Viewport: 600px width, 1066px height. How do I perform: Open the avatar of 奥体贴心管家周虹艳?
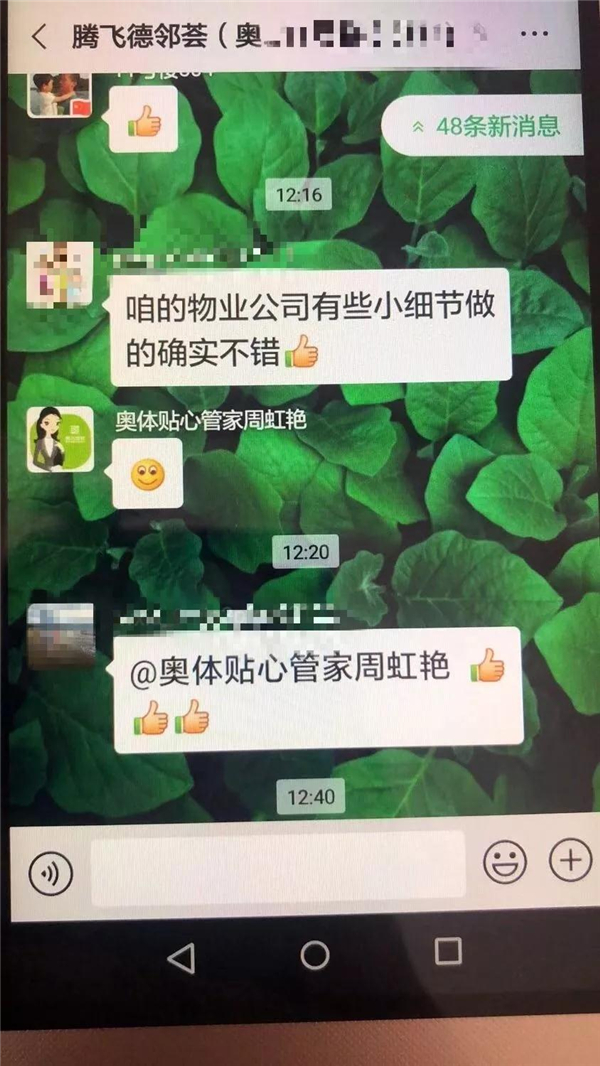tap(61, 439)
